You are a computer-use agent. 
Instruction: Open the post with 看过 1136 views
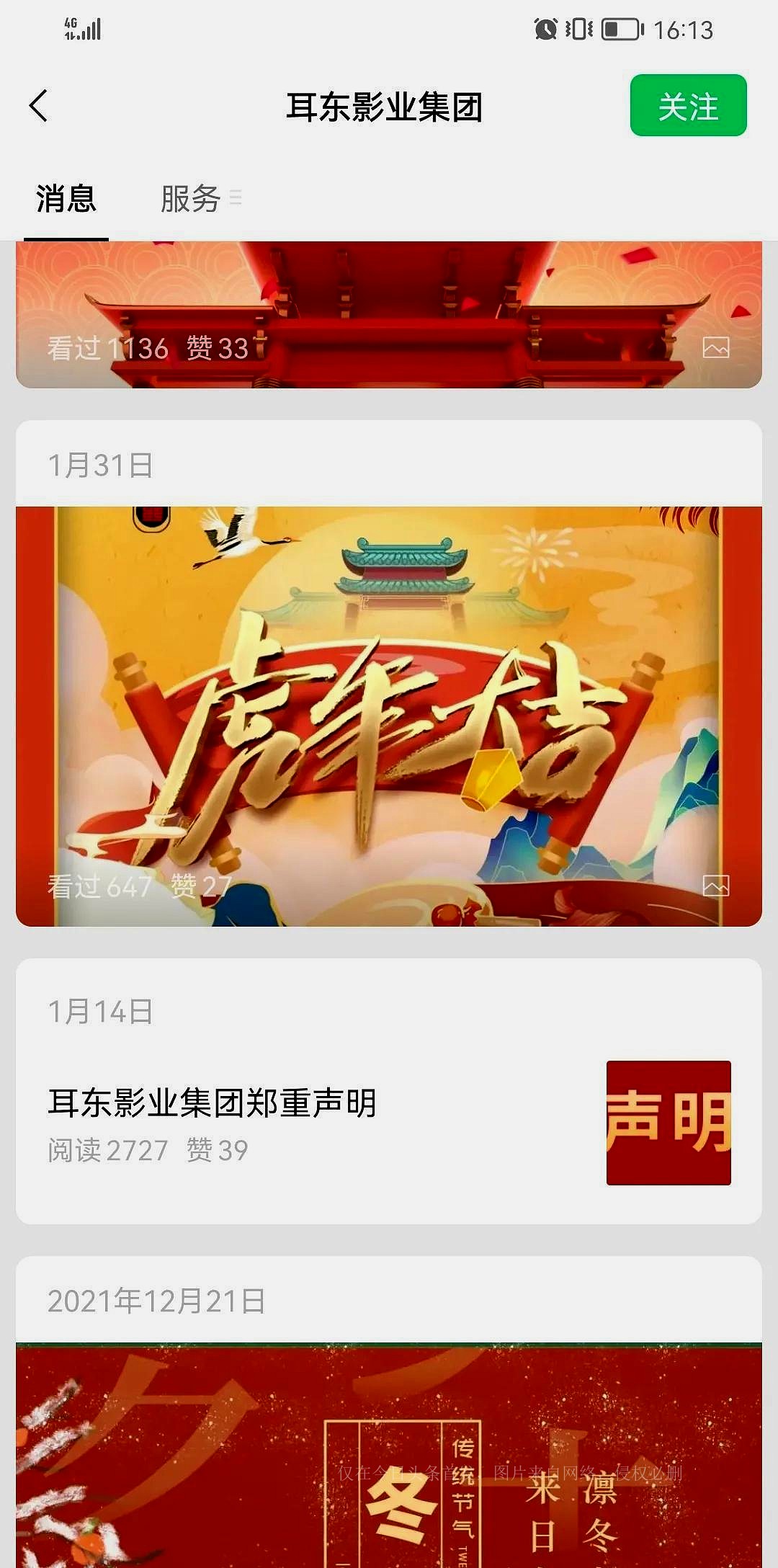(x=389, y=315)
